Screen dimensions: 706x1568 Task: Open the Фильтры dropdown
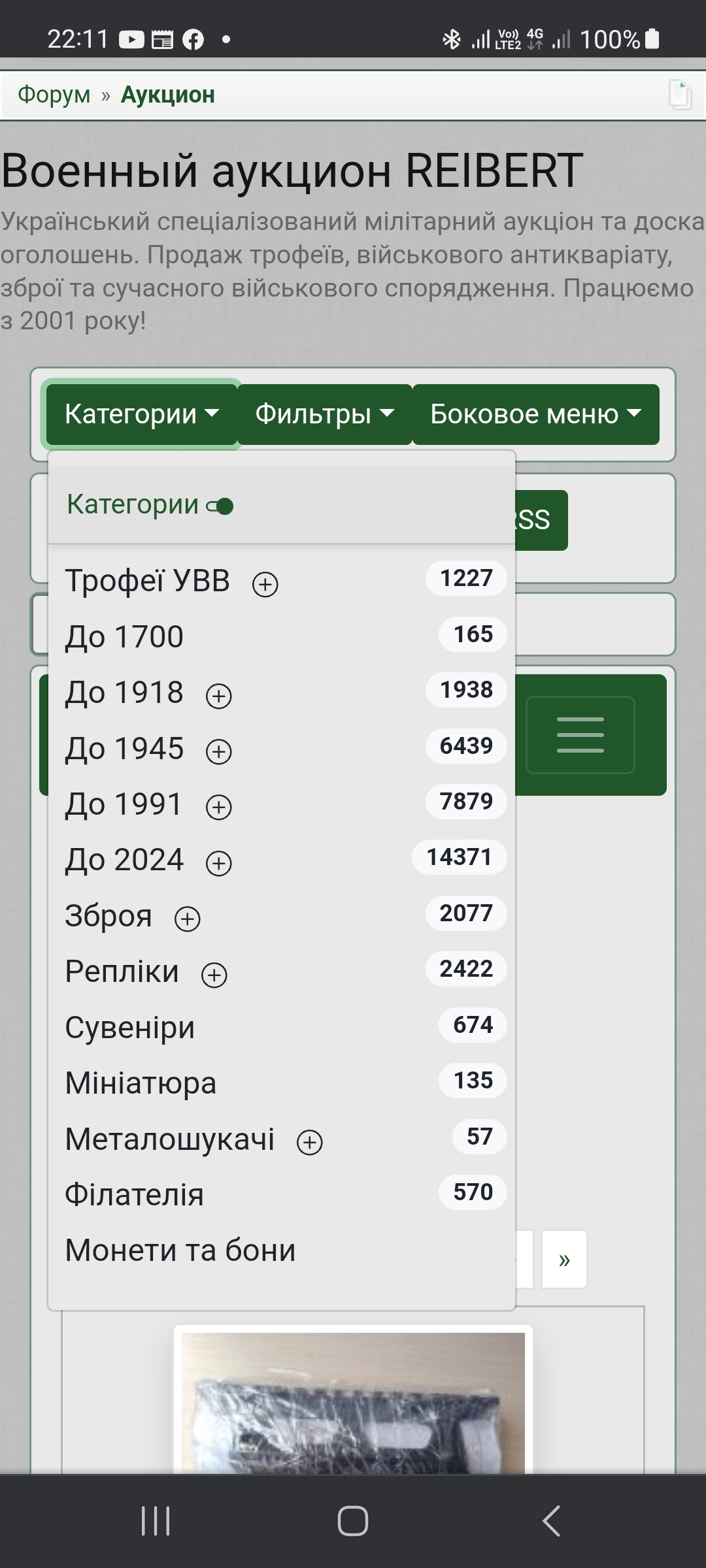pyautogui.click(x=325, y=414)
